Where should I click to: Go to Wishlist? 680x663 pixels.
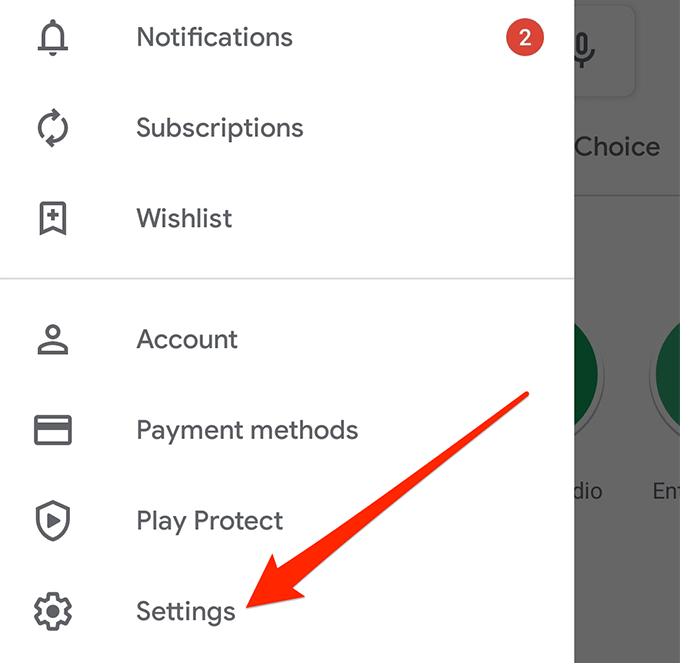[287, 218]
